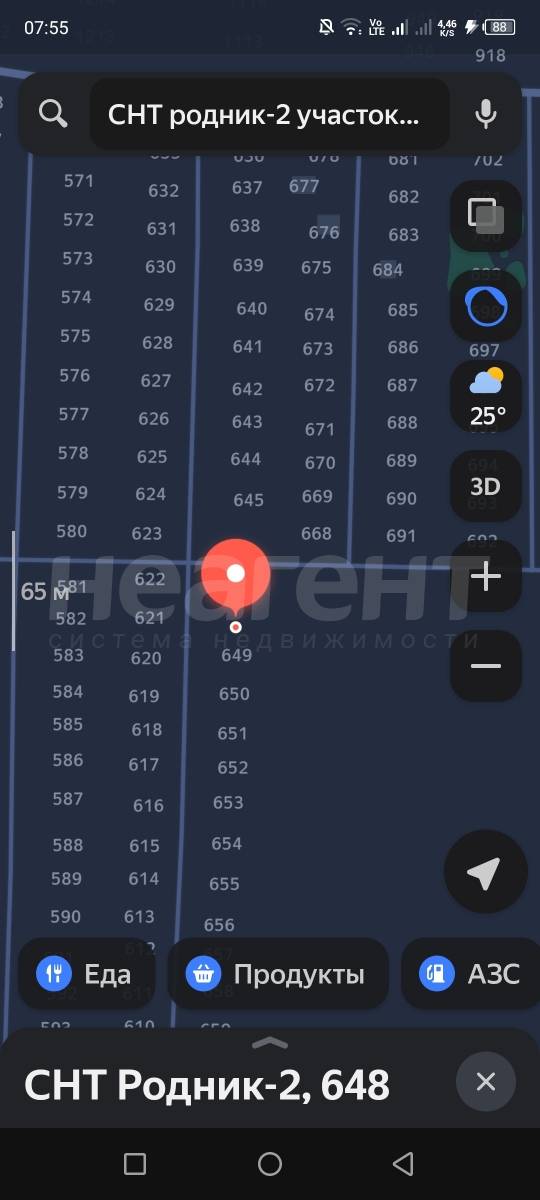Viewport: 540px width, 1200px height.
Task: Open the 25° weather widget
Action: 486,396
